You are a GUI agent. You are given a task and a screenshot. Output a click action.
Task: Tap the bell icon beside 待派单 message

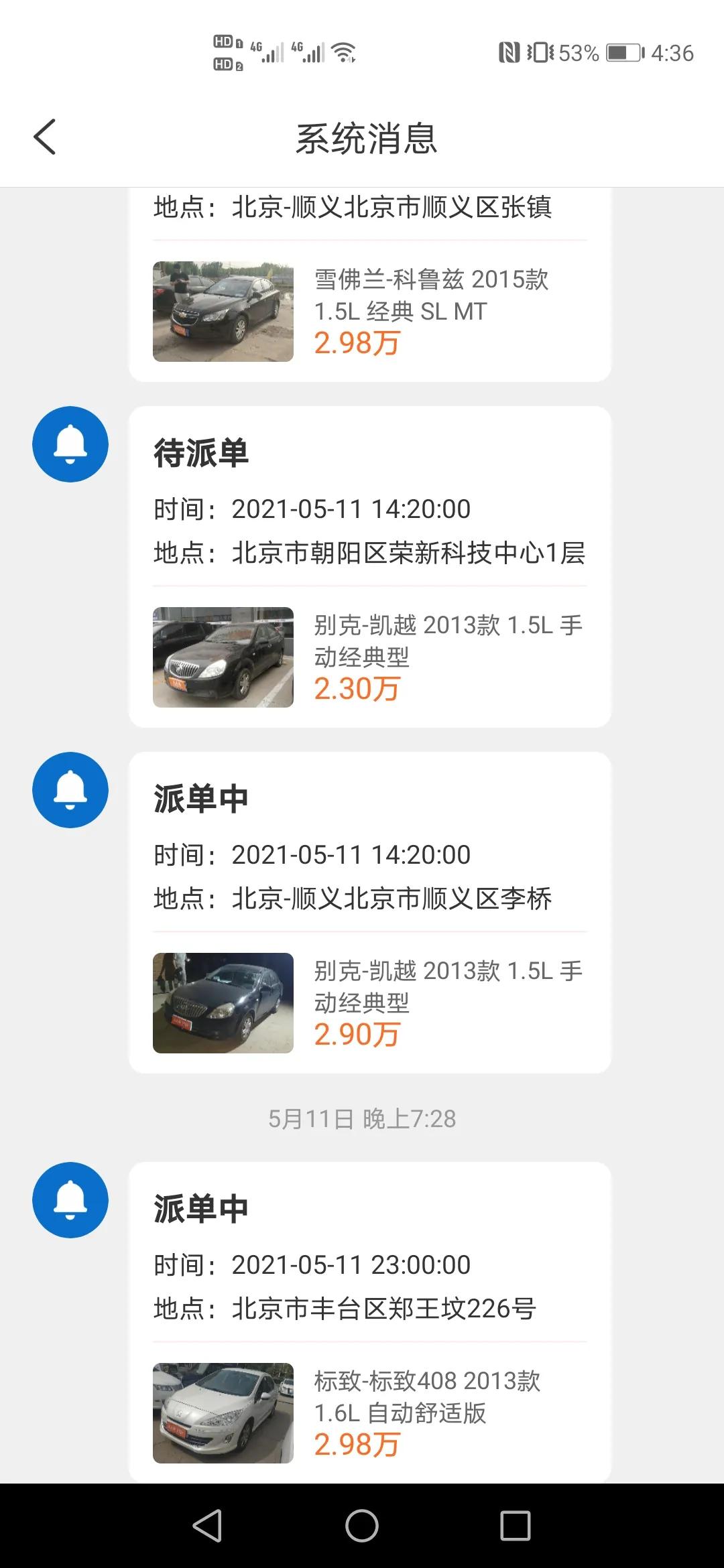(x=70, y=444)
